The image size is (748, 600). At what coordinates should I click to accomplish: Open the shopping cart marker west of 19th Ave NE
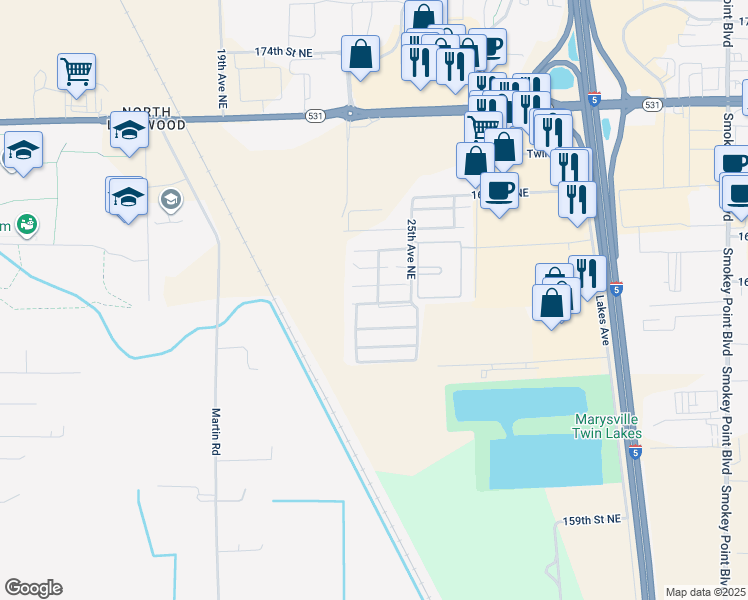point(76,71)
